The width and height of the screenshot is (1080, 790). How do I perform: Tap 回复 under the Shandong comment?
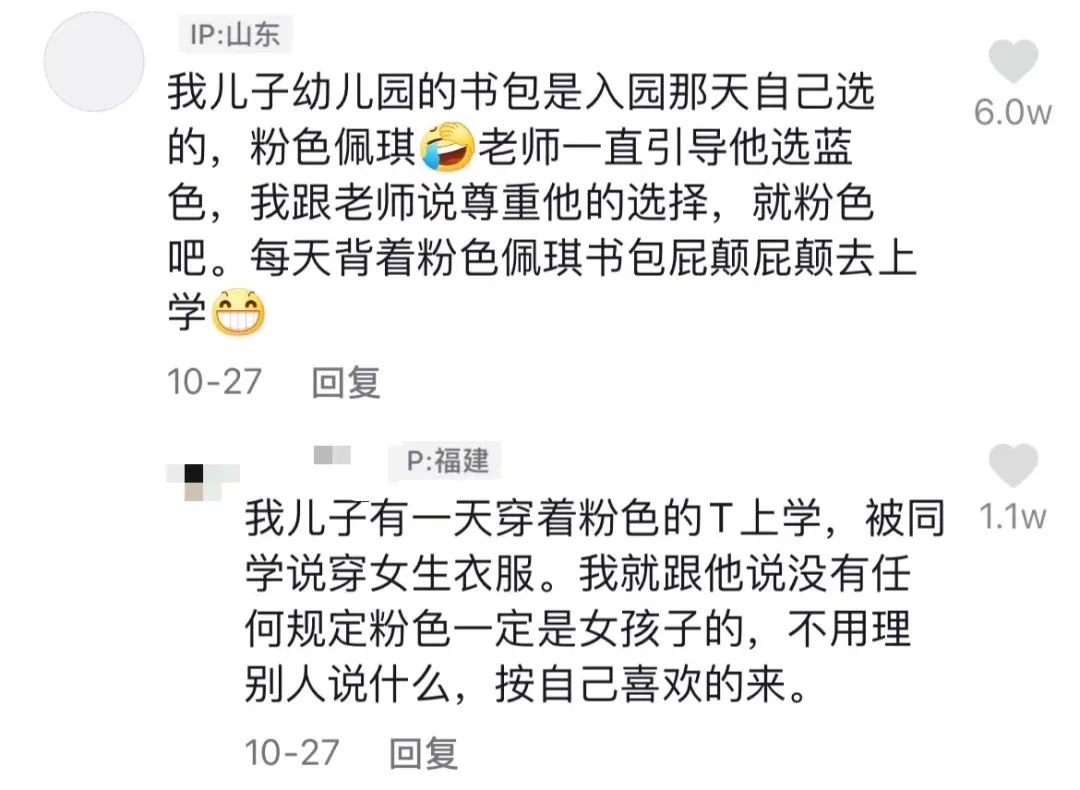pyautogui.click(x=346, y=382)
